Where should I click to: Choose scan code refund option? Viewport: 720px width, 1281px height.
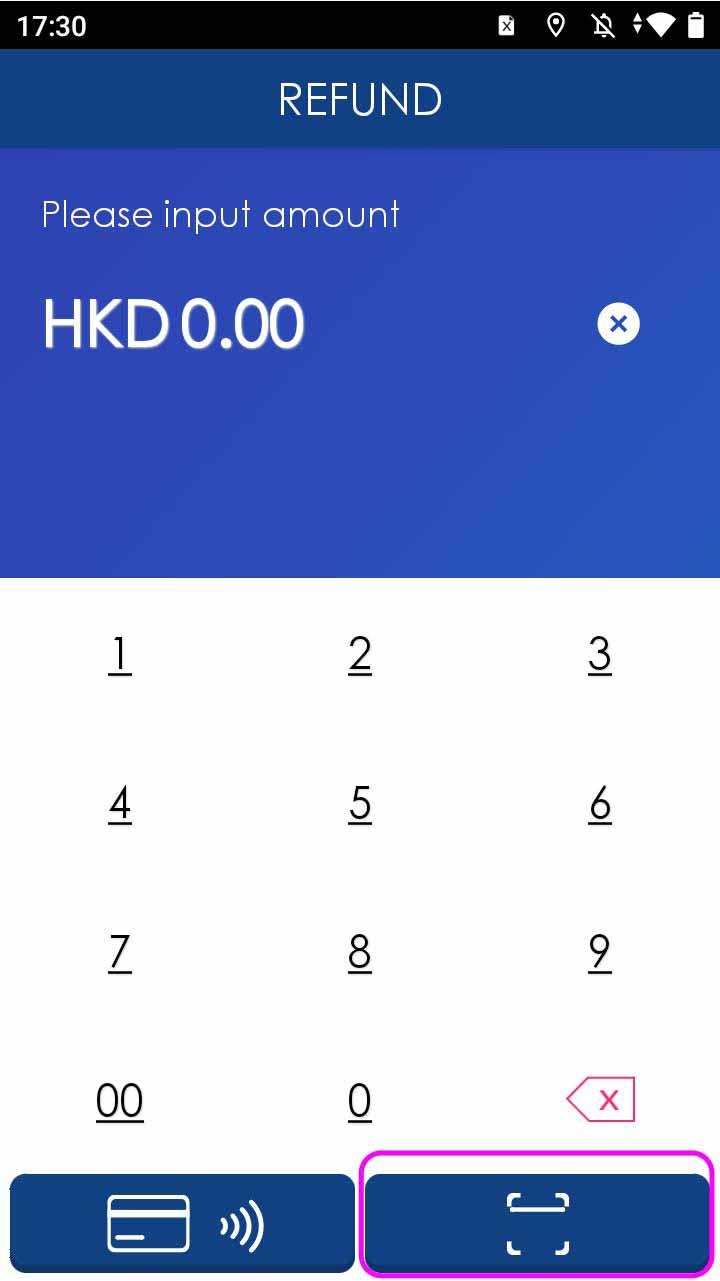537,1223
